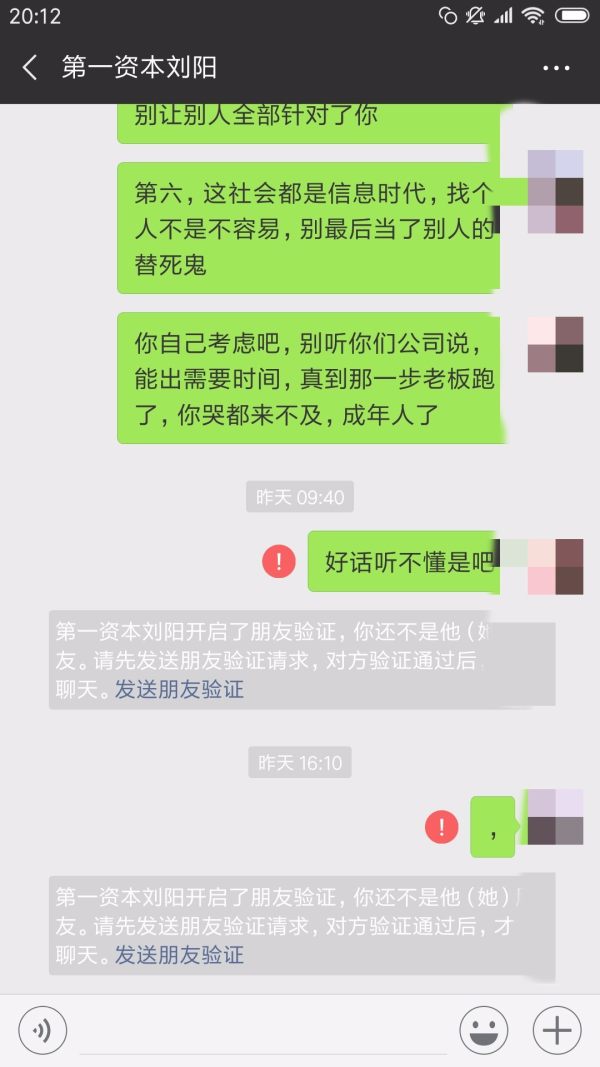Open the emoji sticker panel
The height and width of the screenshot is (1067, 600).
pyautogui.click(x=484, y=1029)
